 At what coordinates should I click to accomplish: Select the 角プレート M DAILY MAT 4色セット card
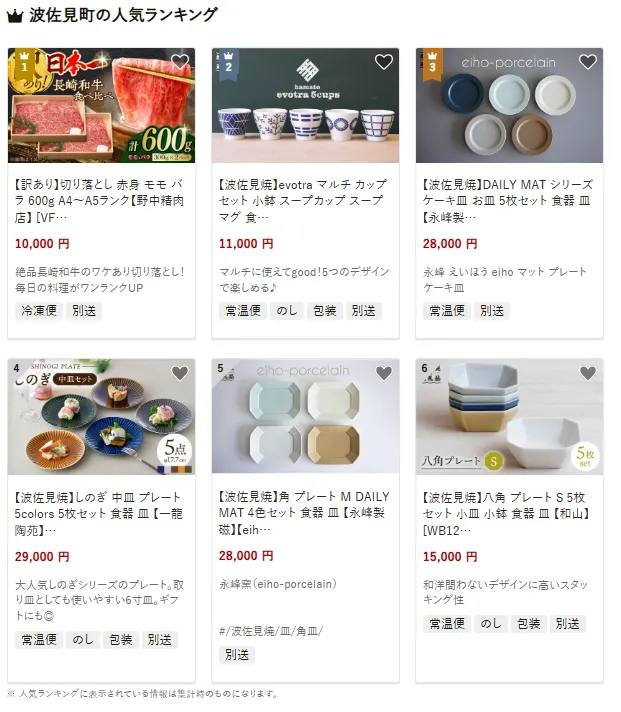click(x=305, y=512)
